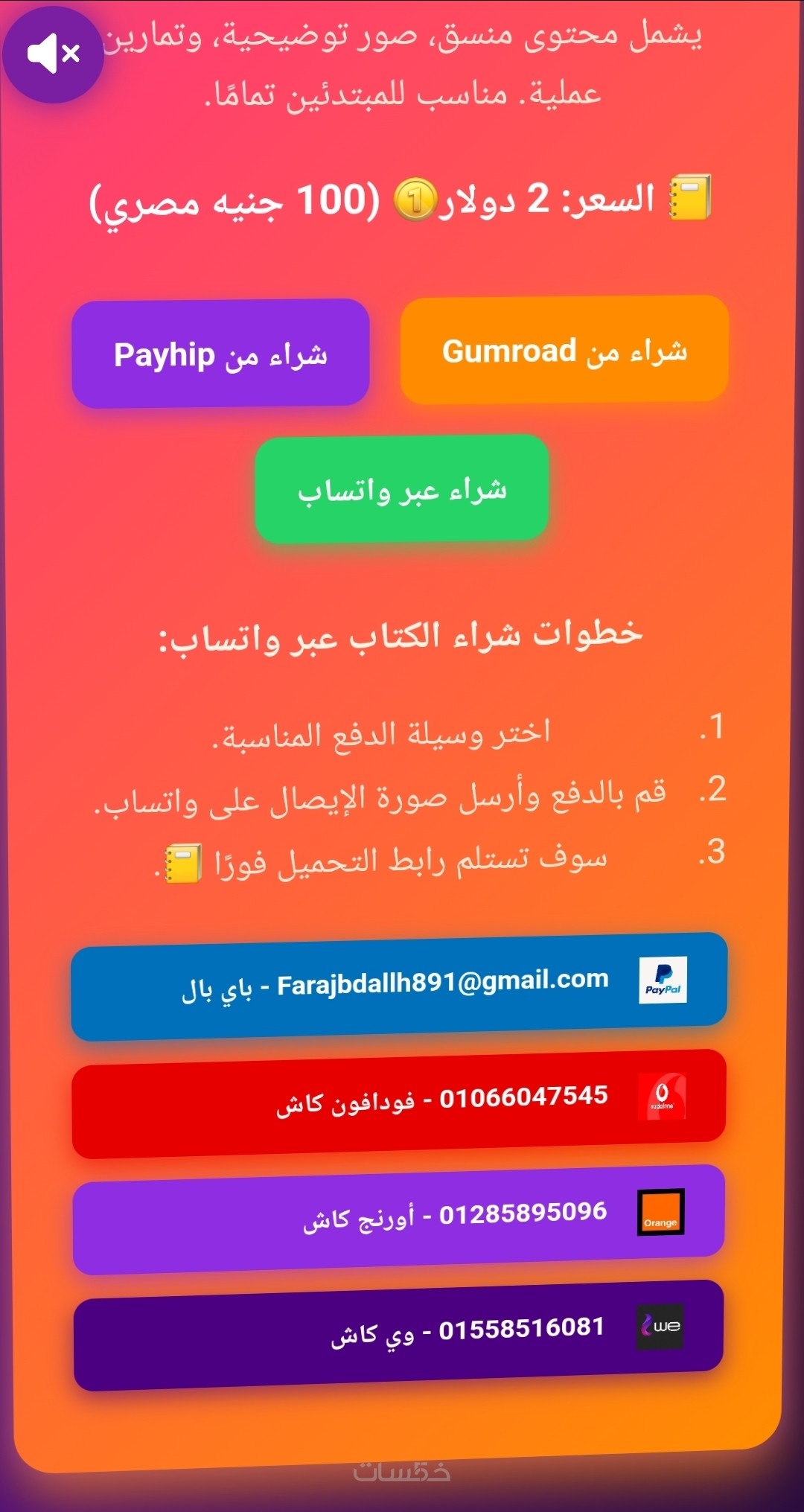Select the Orange Cash number 01285895096
The image size is (804, 1512).
pos(399,1219)
